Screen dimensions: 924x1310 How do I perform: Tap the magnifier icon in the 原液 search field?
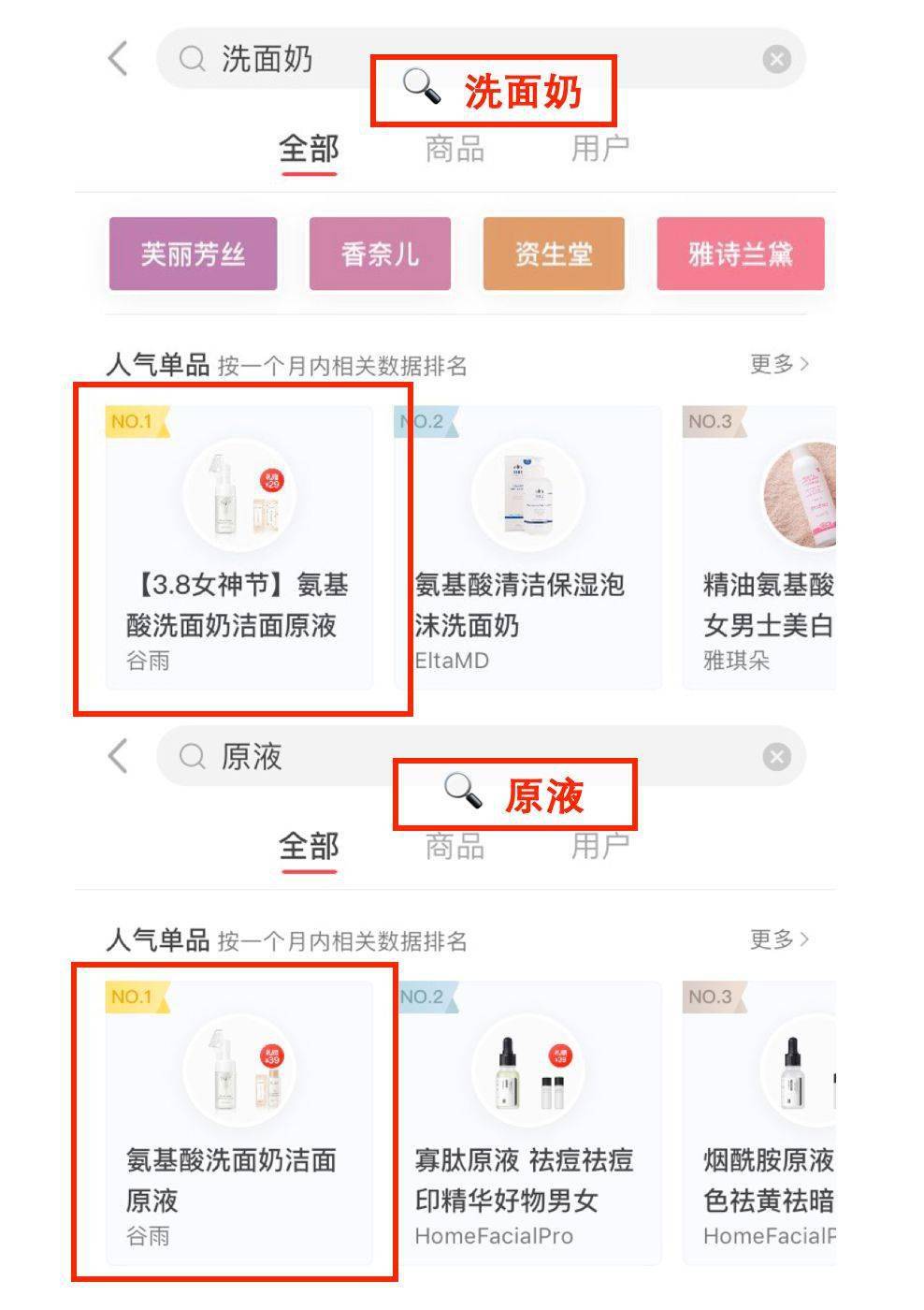point(191,758)
